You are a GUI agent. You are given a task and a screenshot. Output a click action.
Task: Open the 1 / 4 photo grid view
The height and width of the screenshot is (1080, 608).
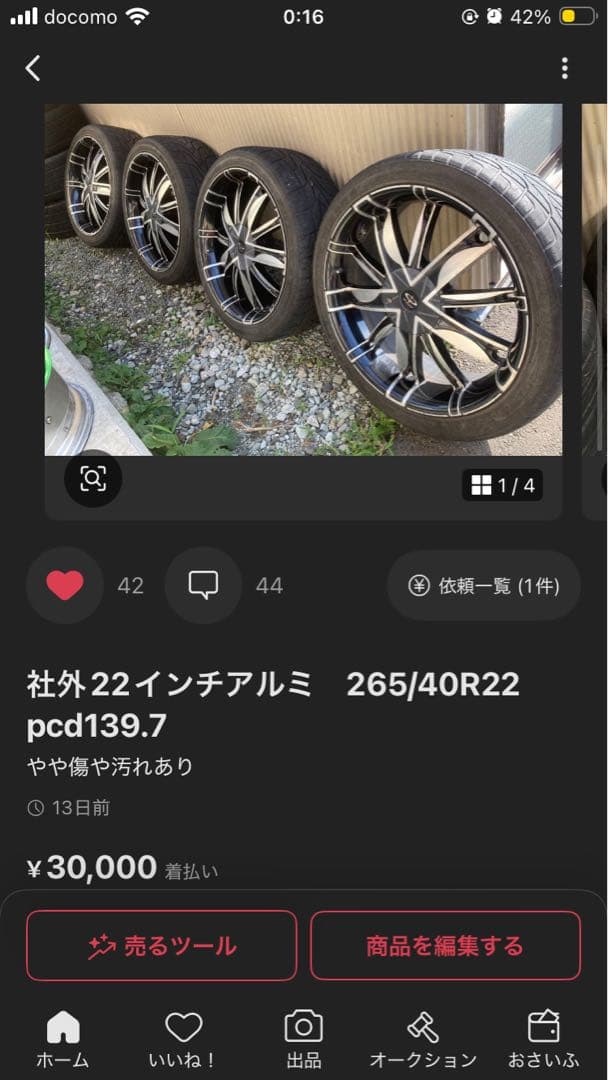click(503, 486)
